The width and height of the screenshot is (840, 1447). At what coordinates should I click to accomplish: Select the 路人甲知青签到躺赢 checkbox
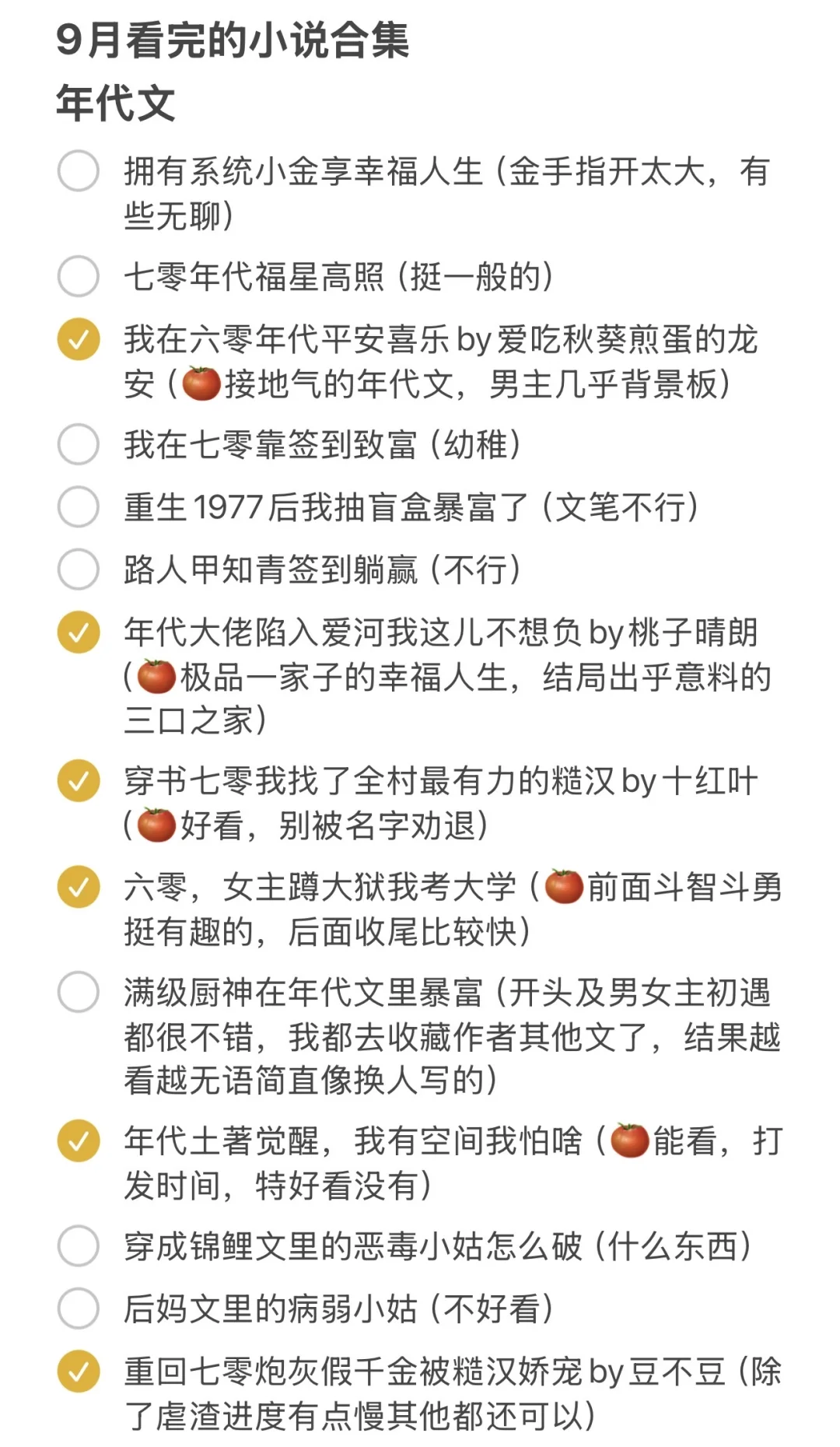(x=79, y=569)
